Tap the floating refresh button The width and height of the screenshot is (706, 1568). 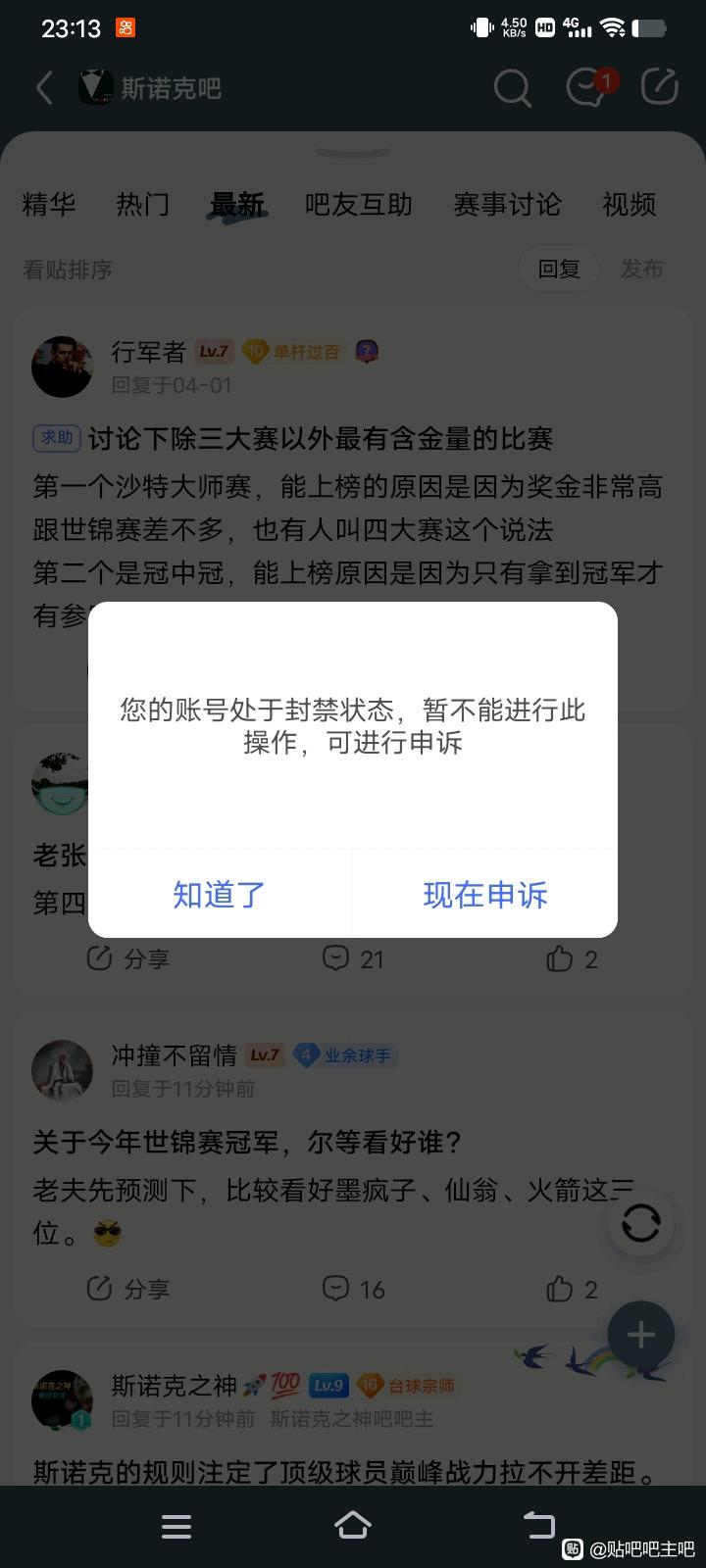641,1223
